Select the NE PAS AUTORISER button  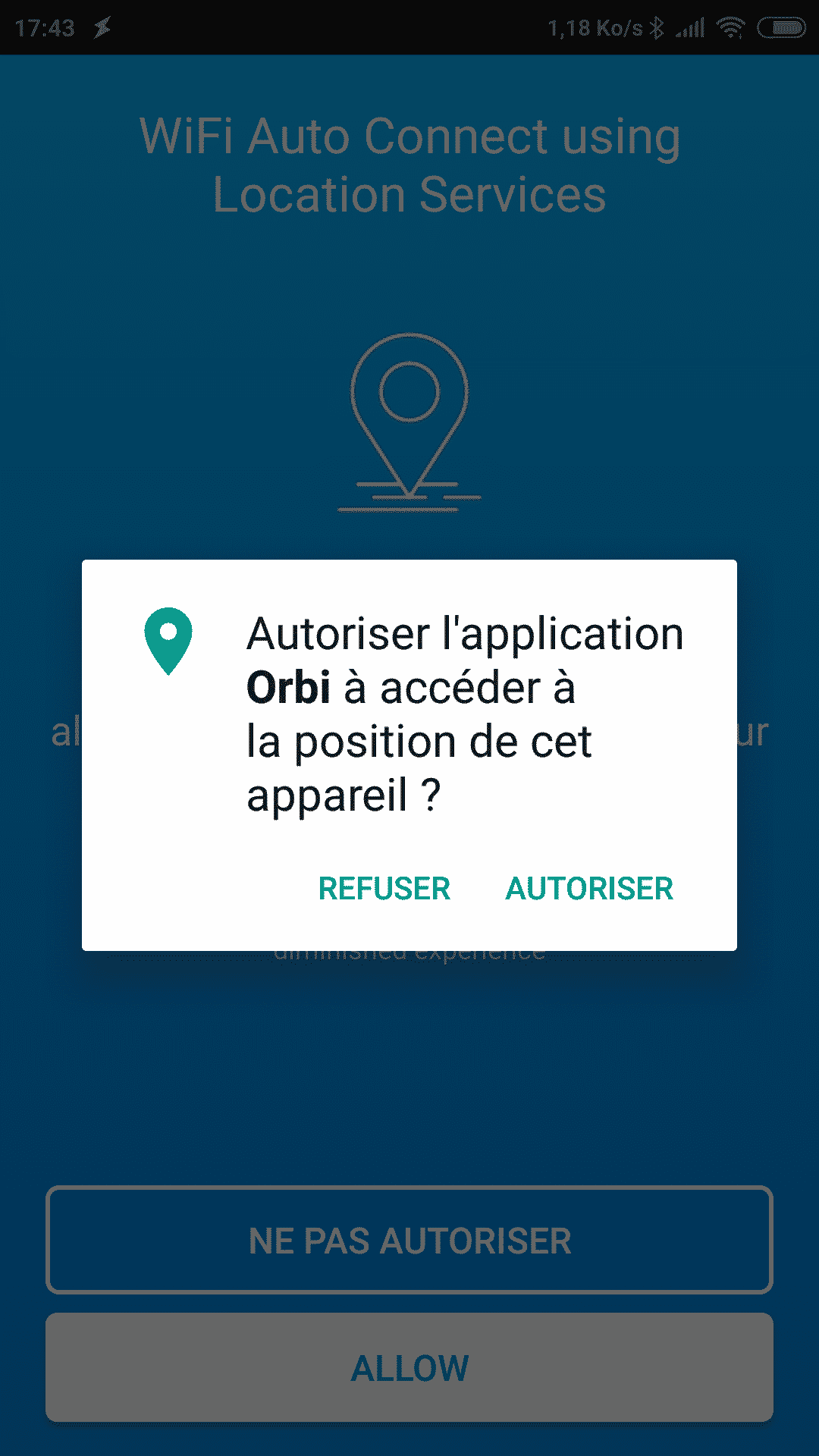(x=409, y=1240)
